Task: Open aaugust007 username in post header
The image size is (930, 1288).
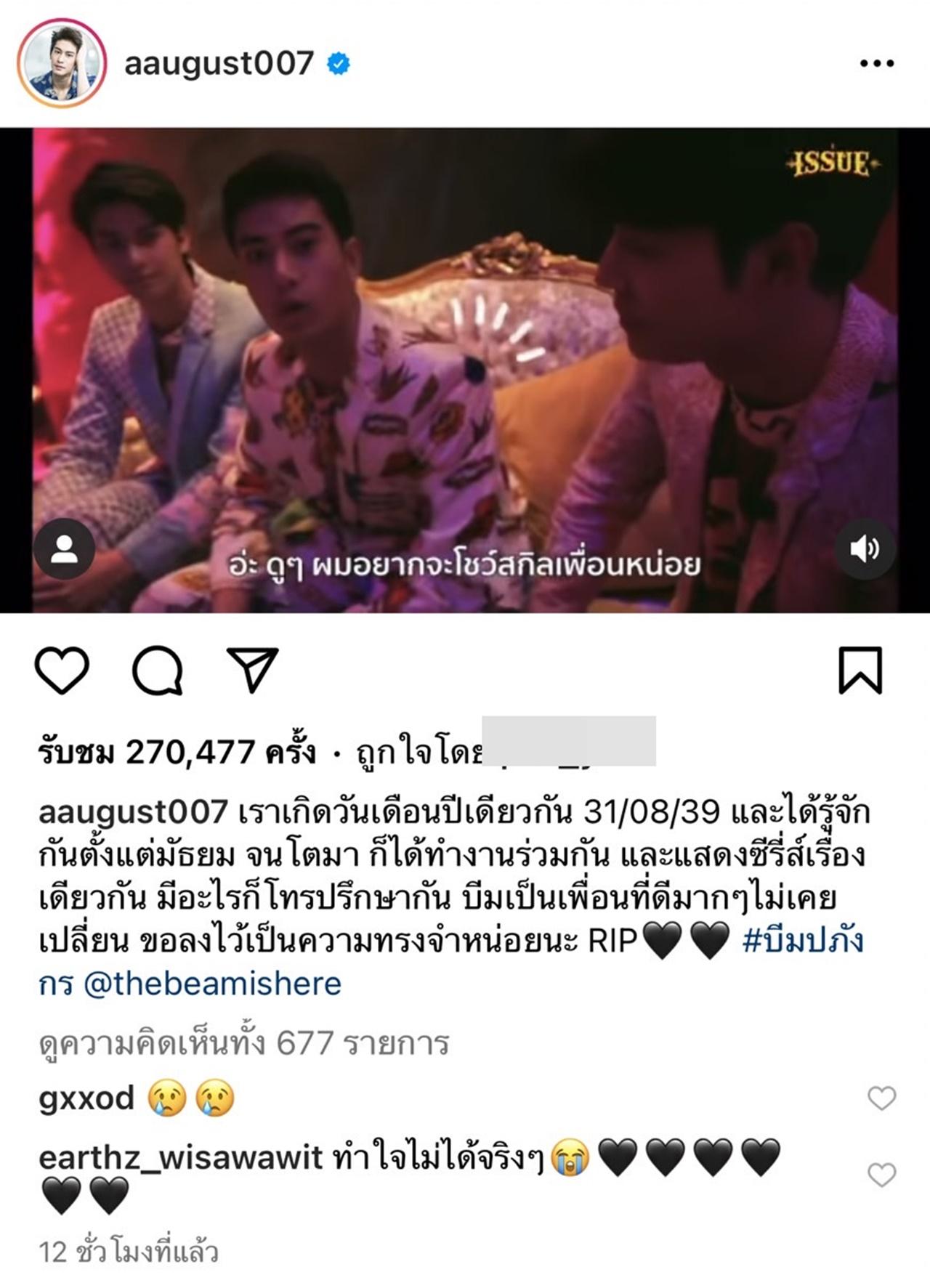Action: coord(219,64)
